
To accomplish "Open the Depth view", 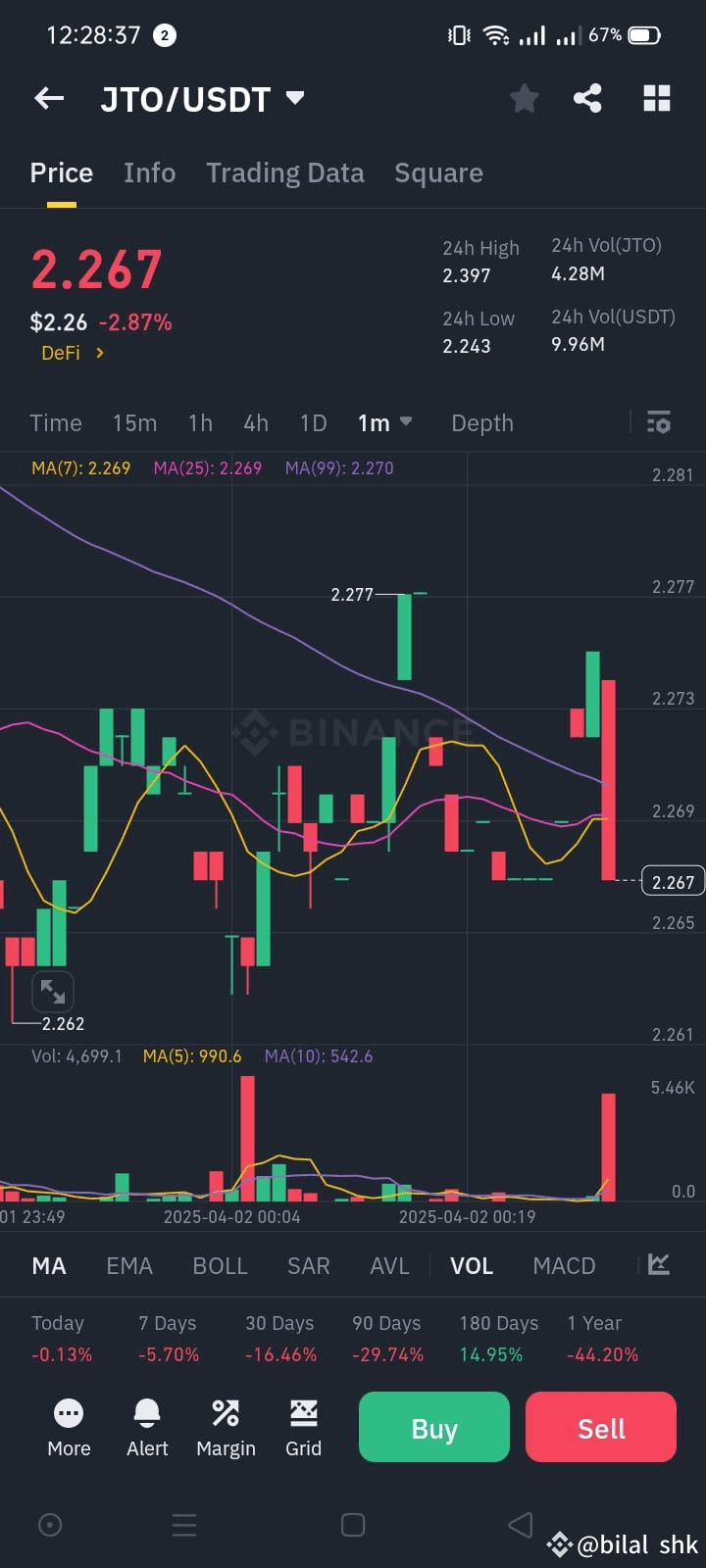I will pos(481,422).
